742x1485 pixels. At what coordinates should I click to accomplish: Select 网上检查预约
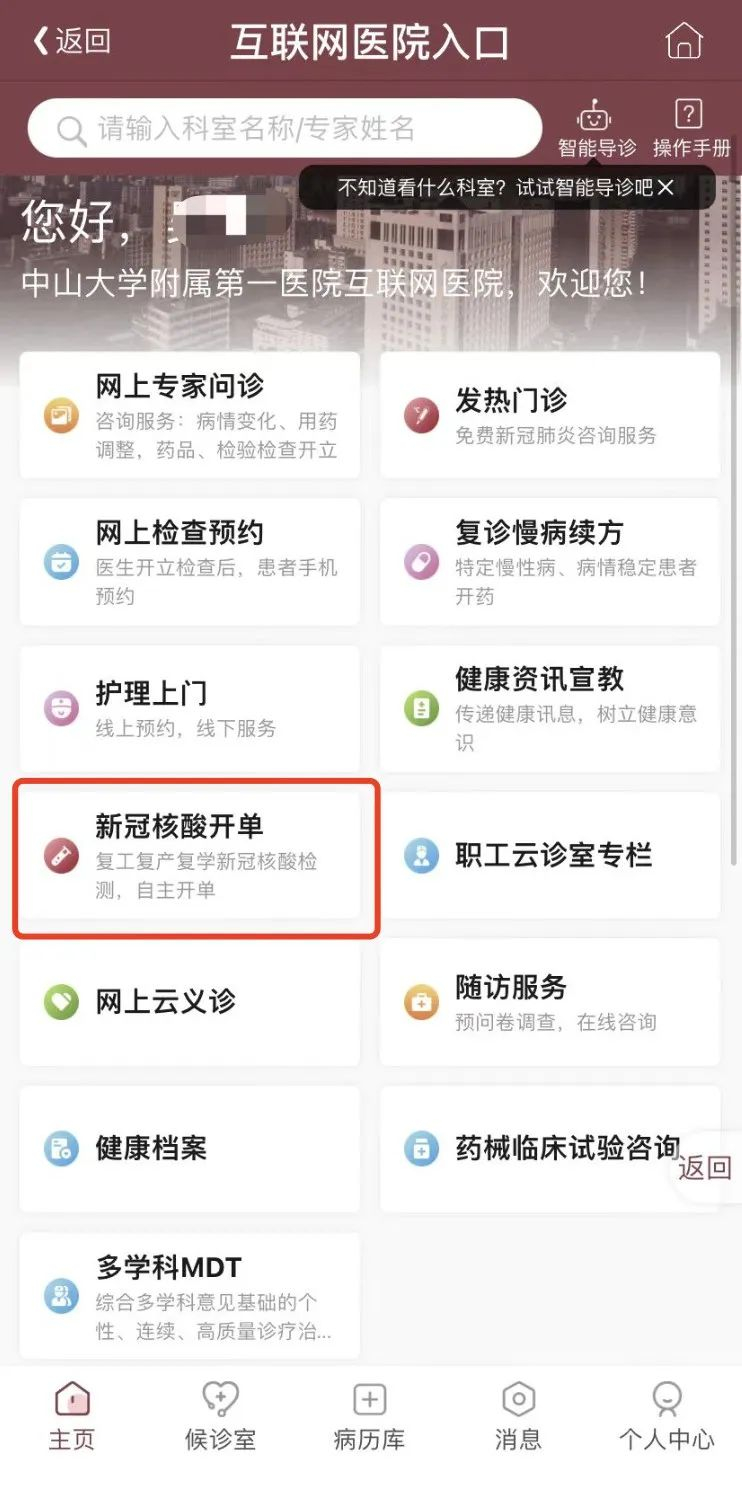(x=190, y=562)
